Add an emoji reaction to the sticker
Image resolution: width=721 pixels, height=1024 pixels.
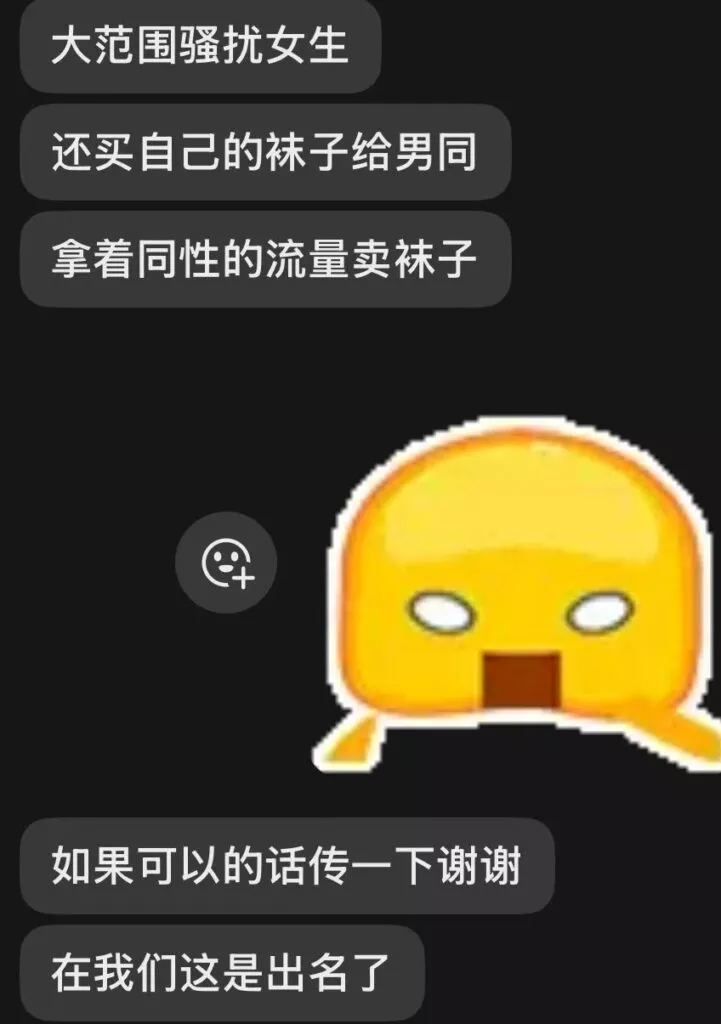pos(227,563)
